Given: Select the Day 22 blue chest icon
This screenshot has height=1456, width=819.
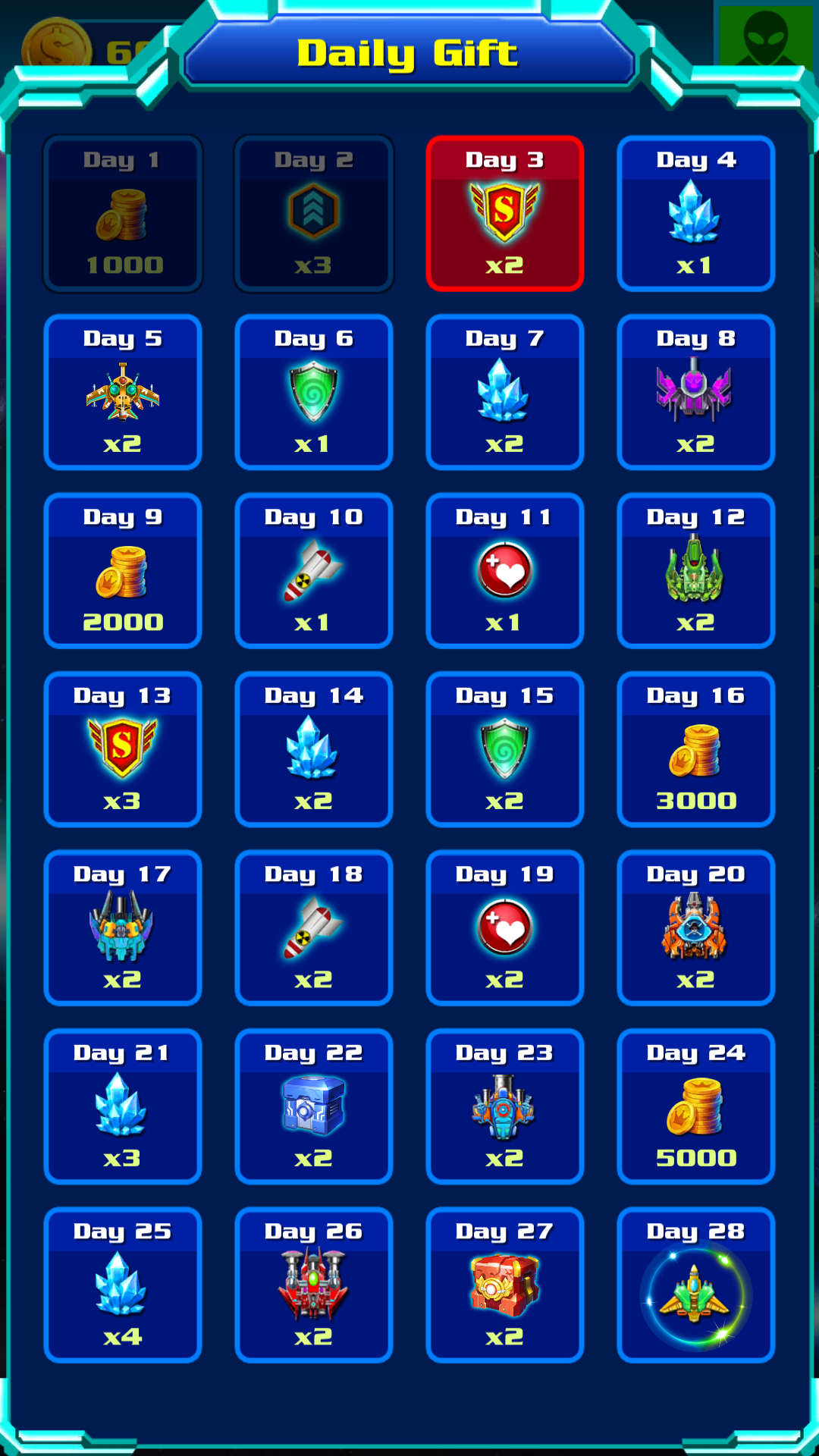Looking at the screenshot, I should (313, 1106).
